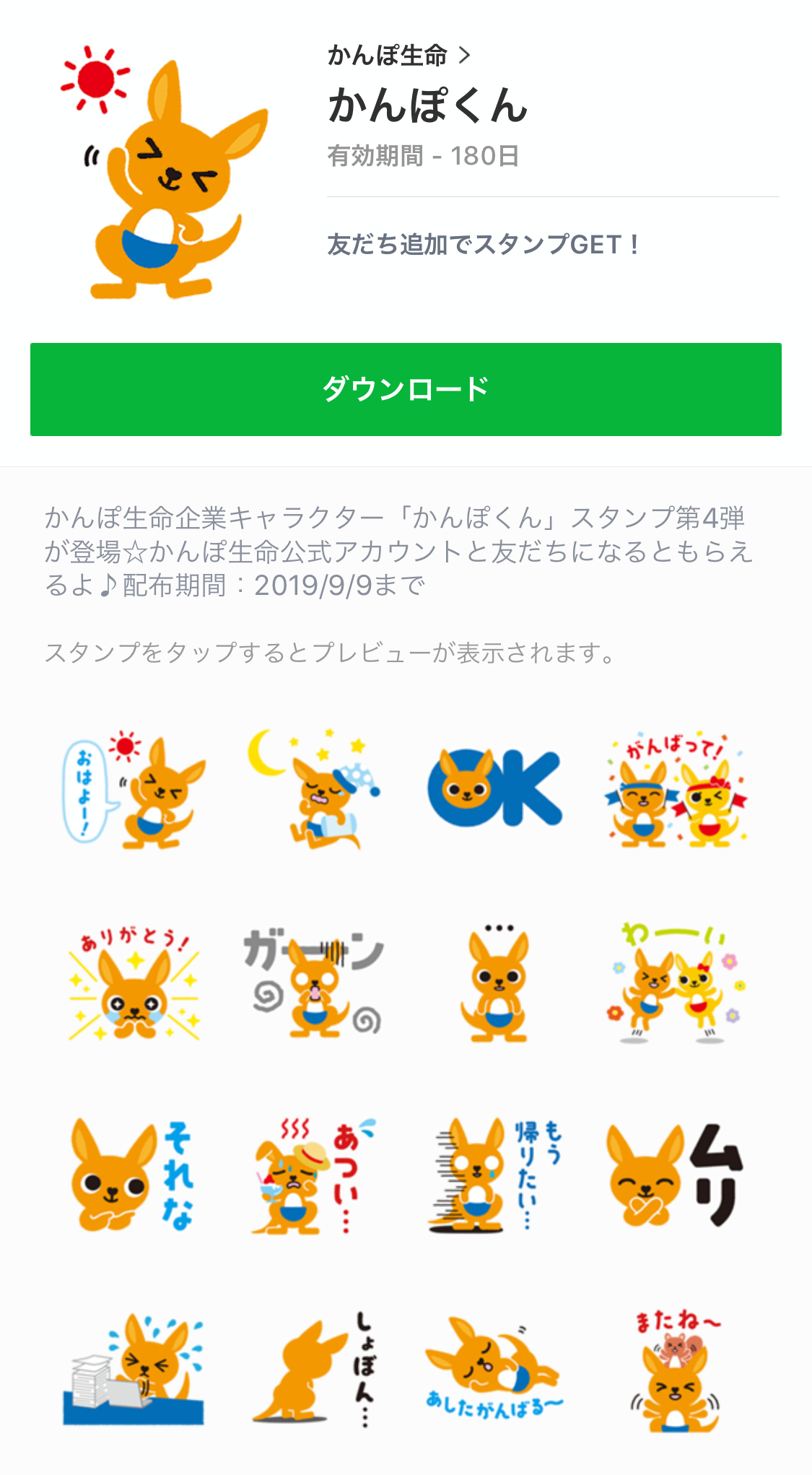Preview the OK sticker
Image resolution: width=812 pixels, height=1475 pixels.
click(x=495, y=788)
